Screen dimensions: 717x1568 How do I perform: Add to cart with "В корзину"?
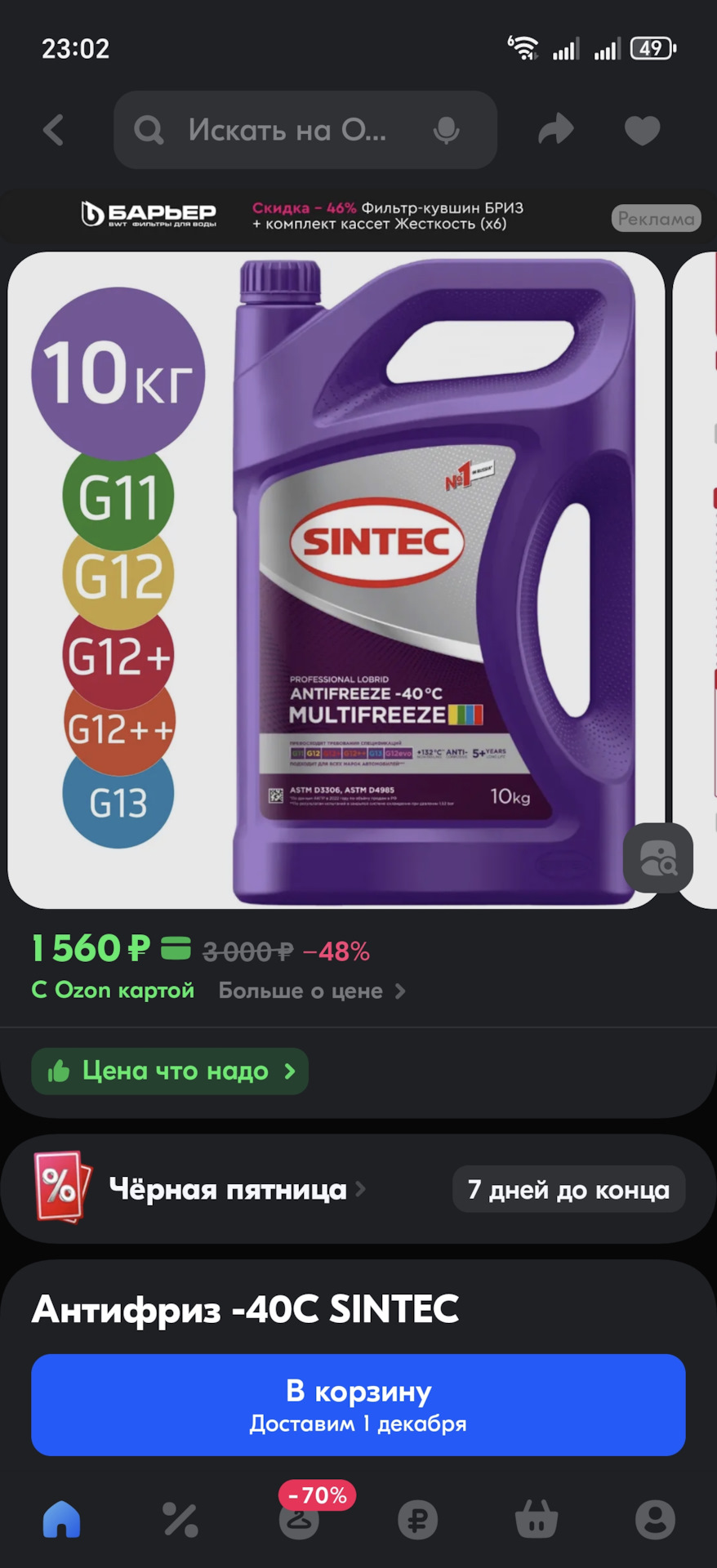click(x=358, y=1405)
